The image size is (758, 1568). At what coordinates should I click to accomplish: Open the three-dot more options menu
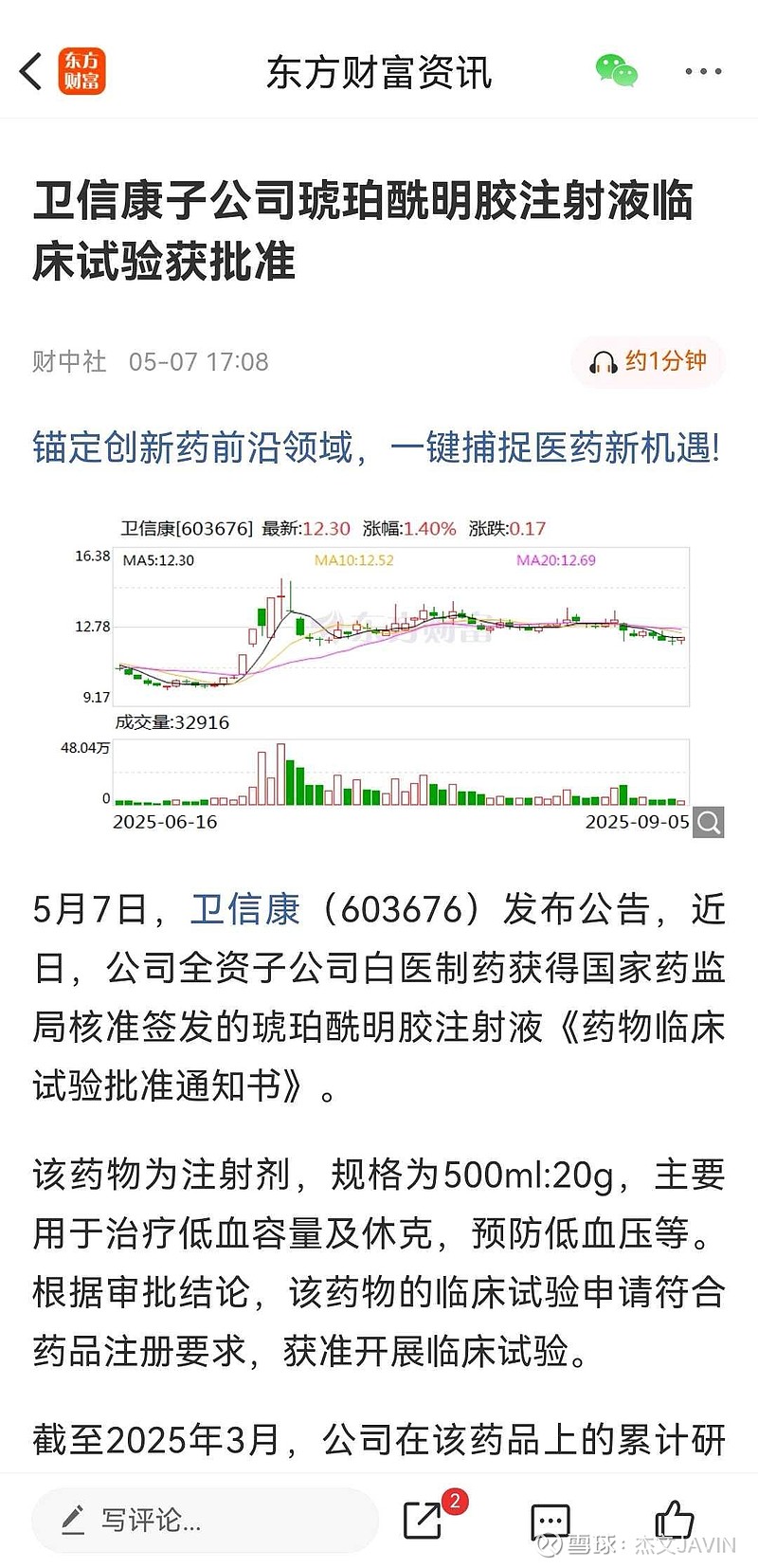[x=702, y=71]
